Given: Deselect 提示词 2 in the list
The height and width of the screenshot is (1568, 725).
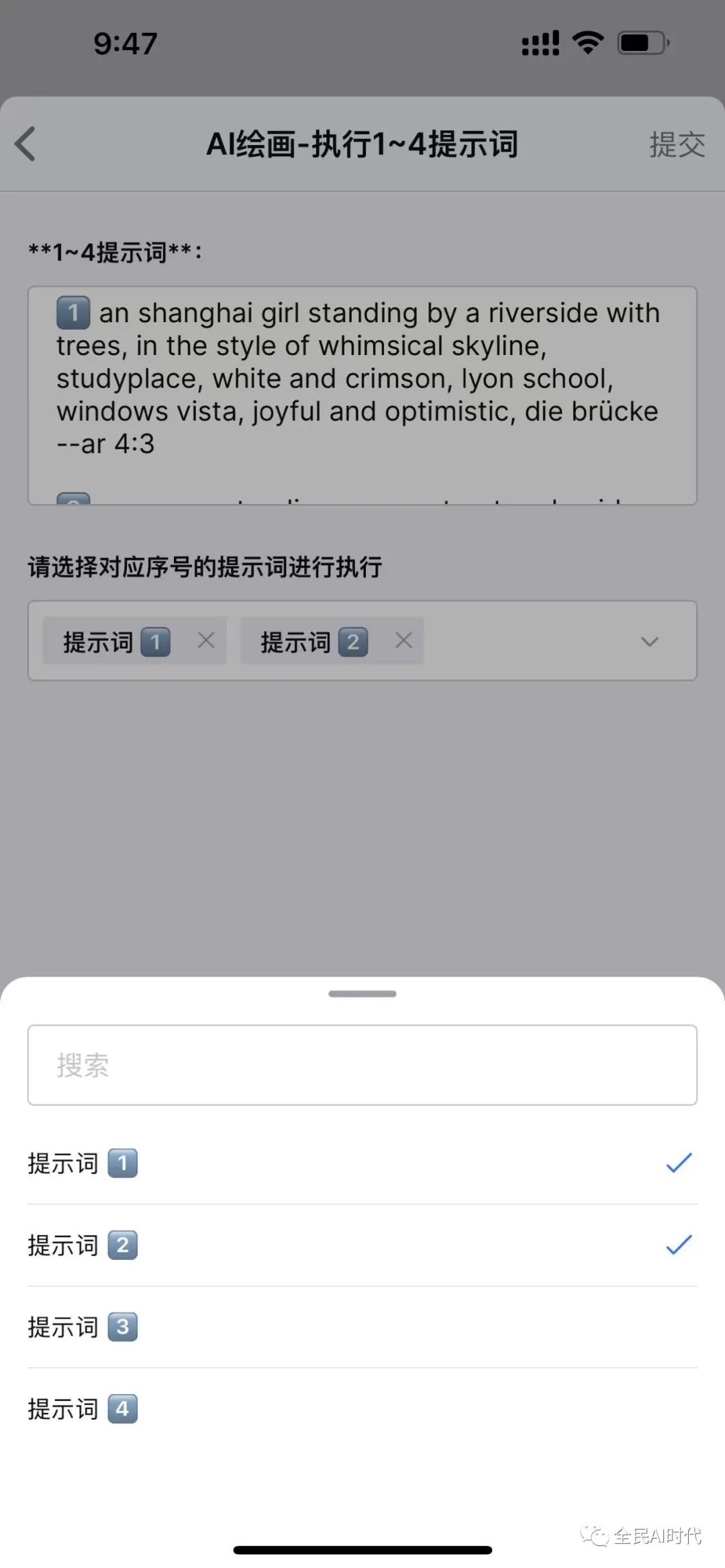Looking at the screenshot, I should pyautogui.click(x=362, y=1245).
